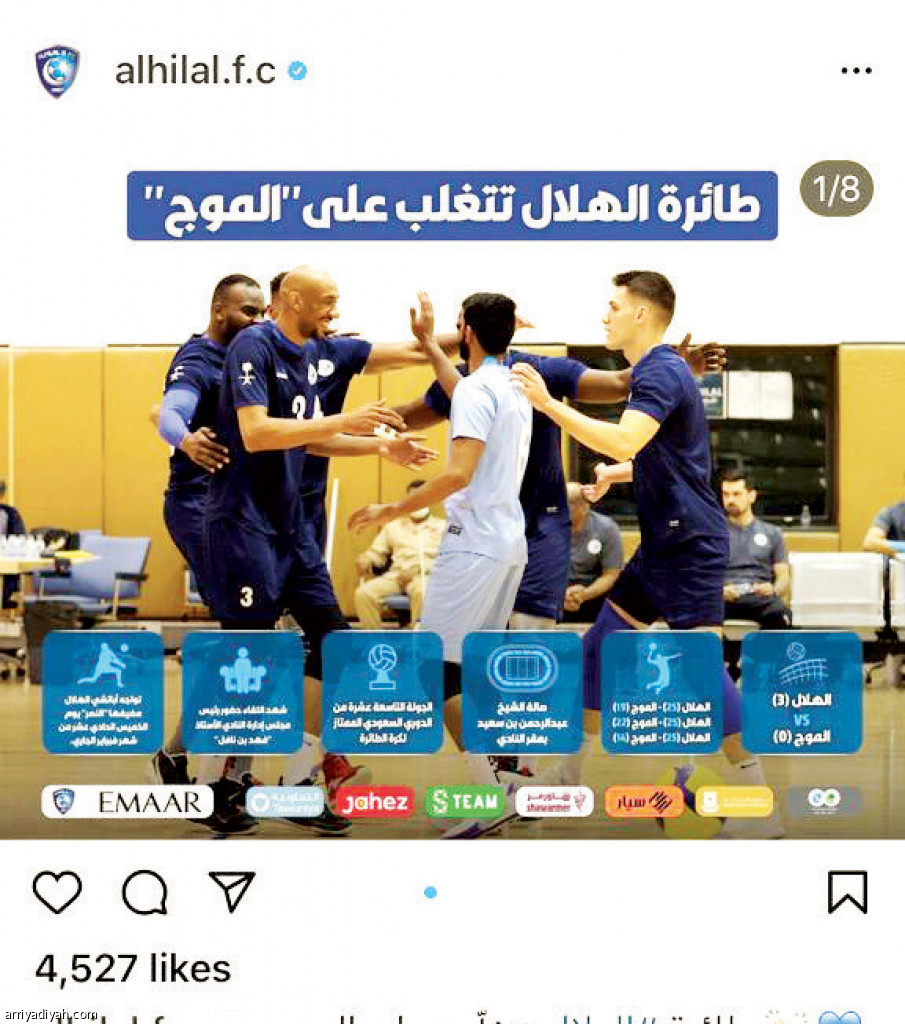Share the post via paper plane icon
The image size is (905, 1024).
pyautogui.click(x=232, y=891)
